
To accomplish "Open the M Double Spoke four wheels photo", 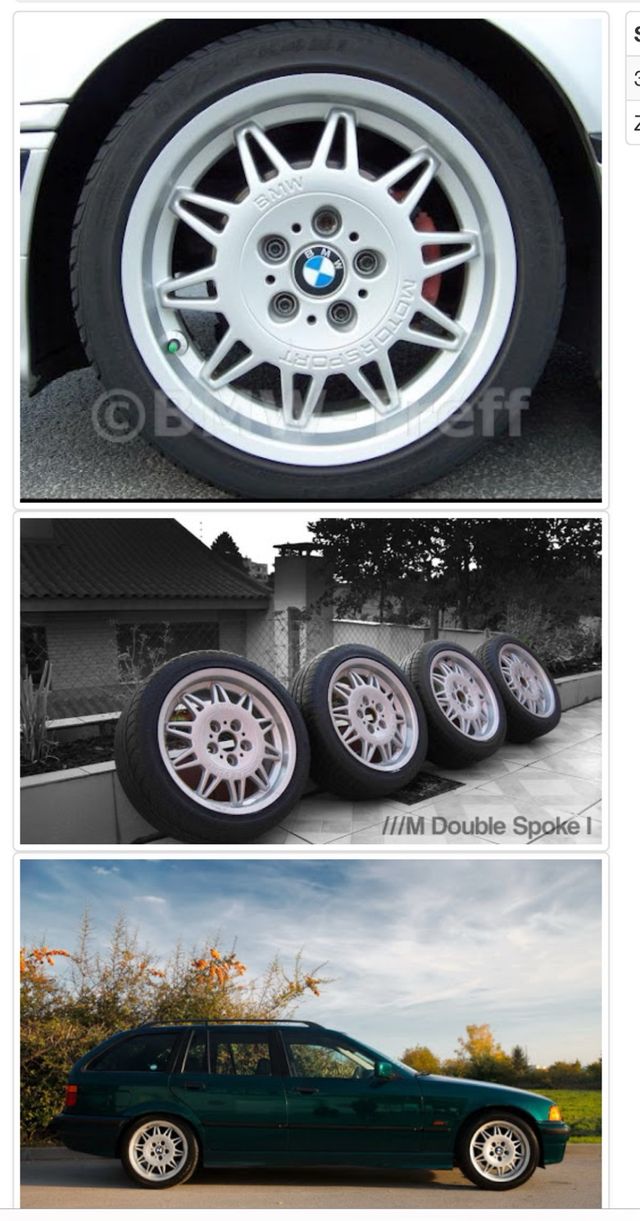I will coord(311,680).
